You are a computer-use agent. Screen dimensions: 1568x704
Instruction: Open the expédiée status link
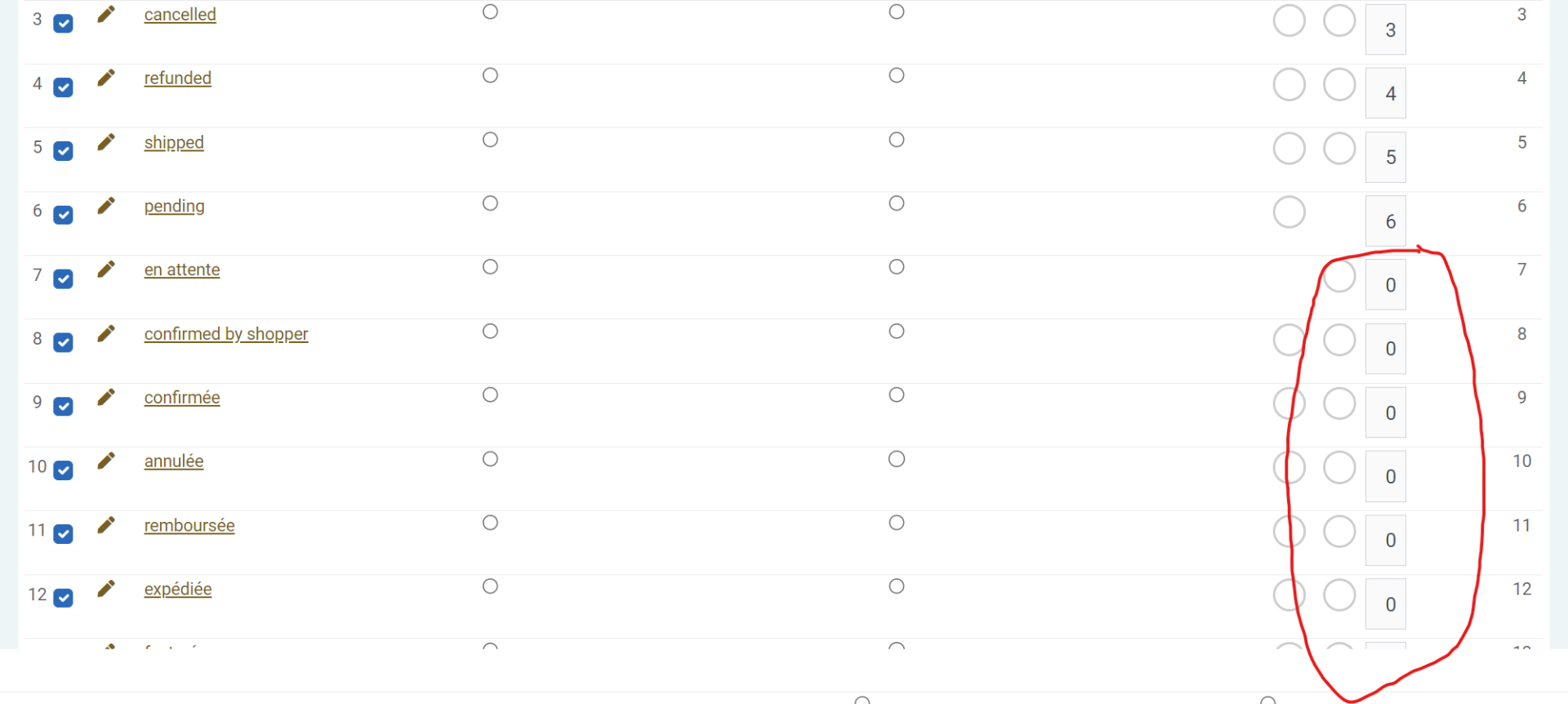coord(177,590)
